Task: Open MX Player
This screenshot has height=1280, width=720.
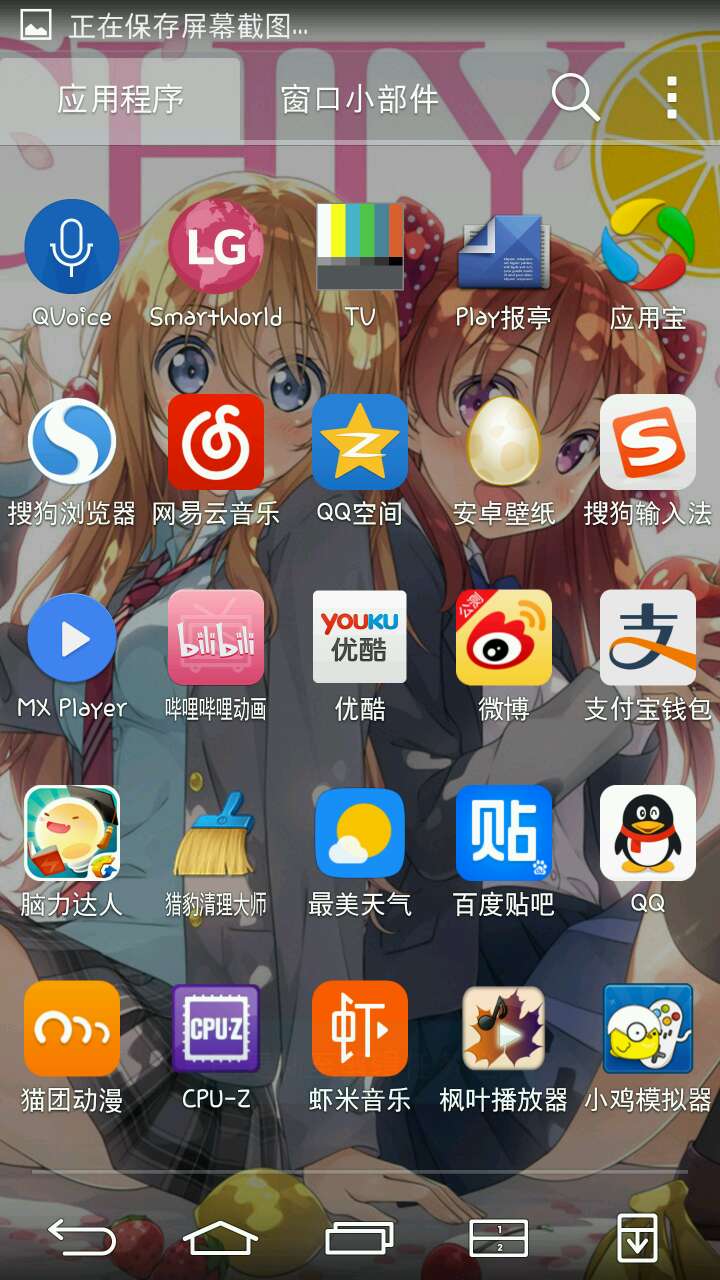Action: tap(72, 638)
